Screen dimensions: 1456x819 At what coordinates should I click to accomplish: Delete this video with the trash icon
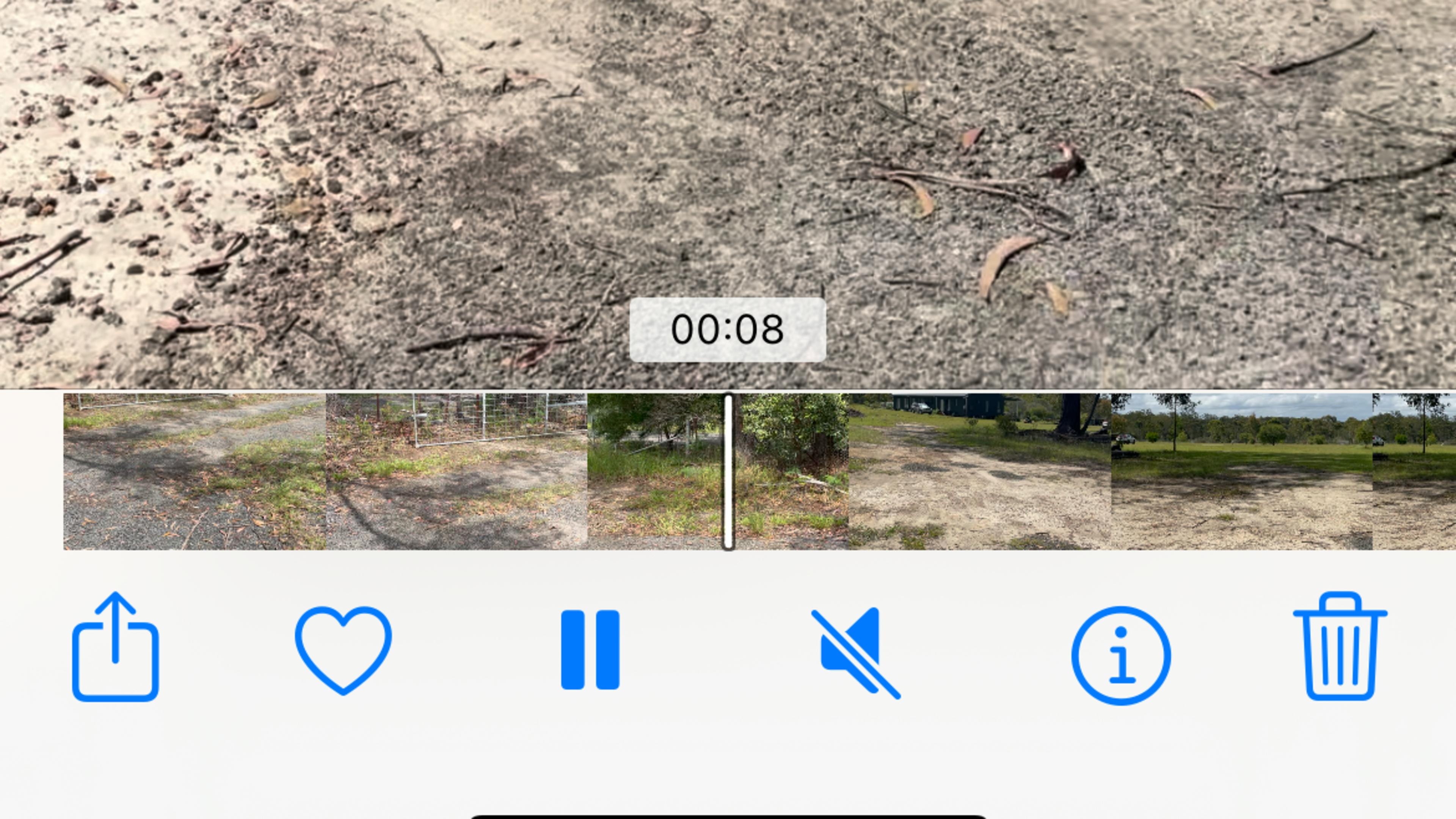click(1340, 647)
